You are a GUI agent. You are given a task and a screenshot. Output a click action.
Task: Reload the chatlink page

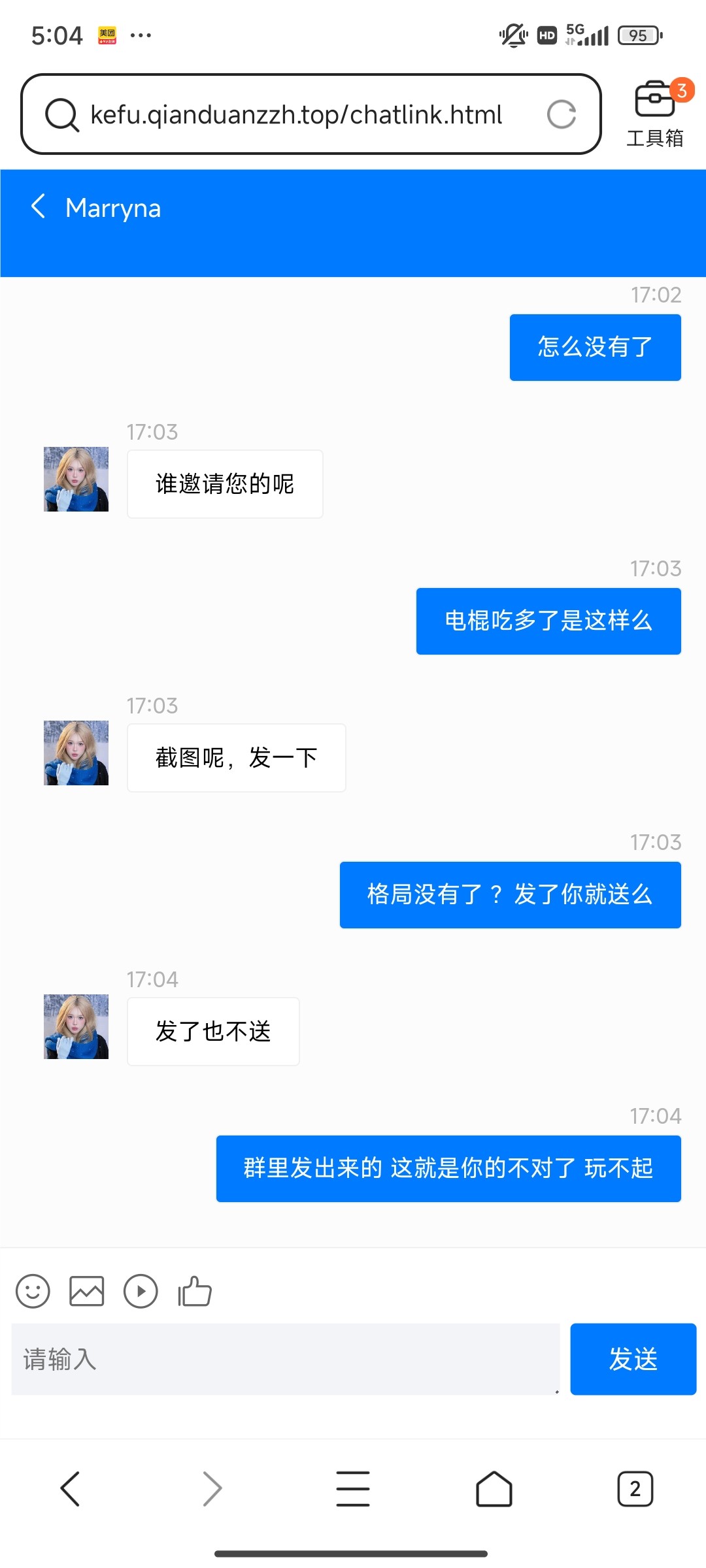point(562,114)
